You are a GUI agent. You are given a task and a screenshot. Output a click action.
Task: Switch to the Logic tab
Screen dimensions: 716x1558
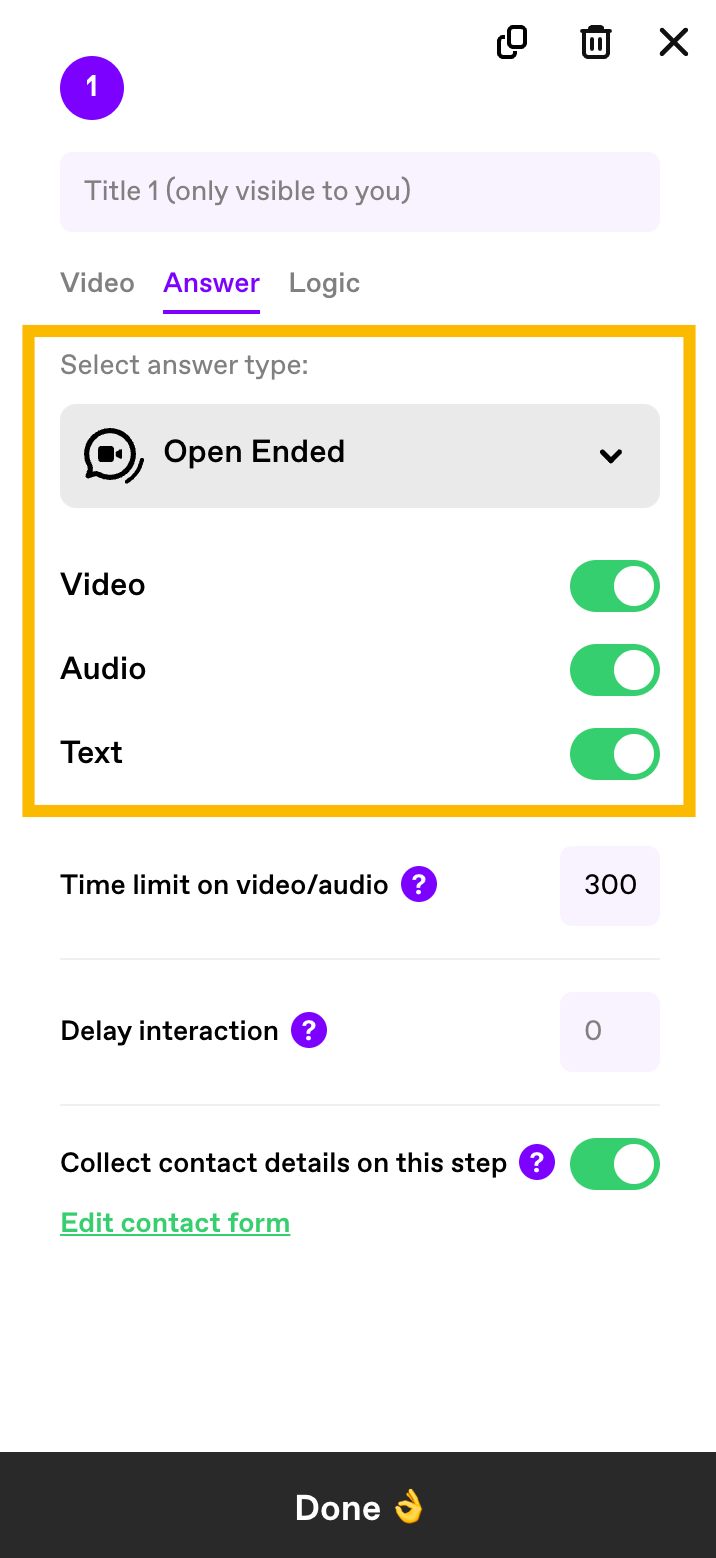[324, 283]
